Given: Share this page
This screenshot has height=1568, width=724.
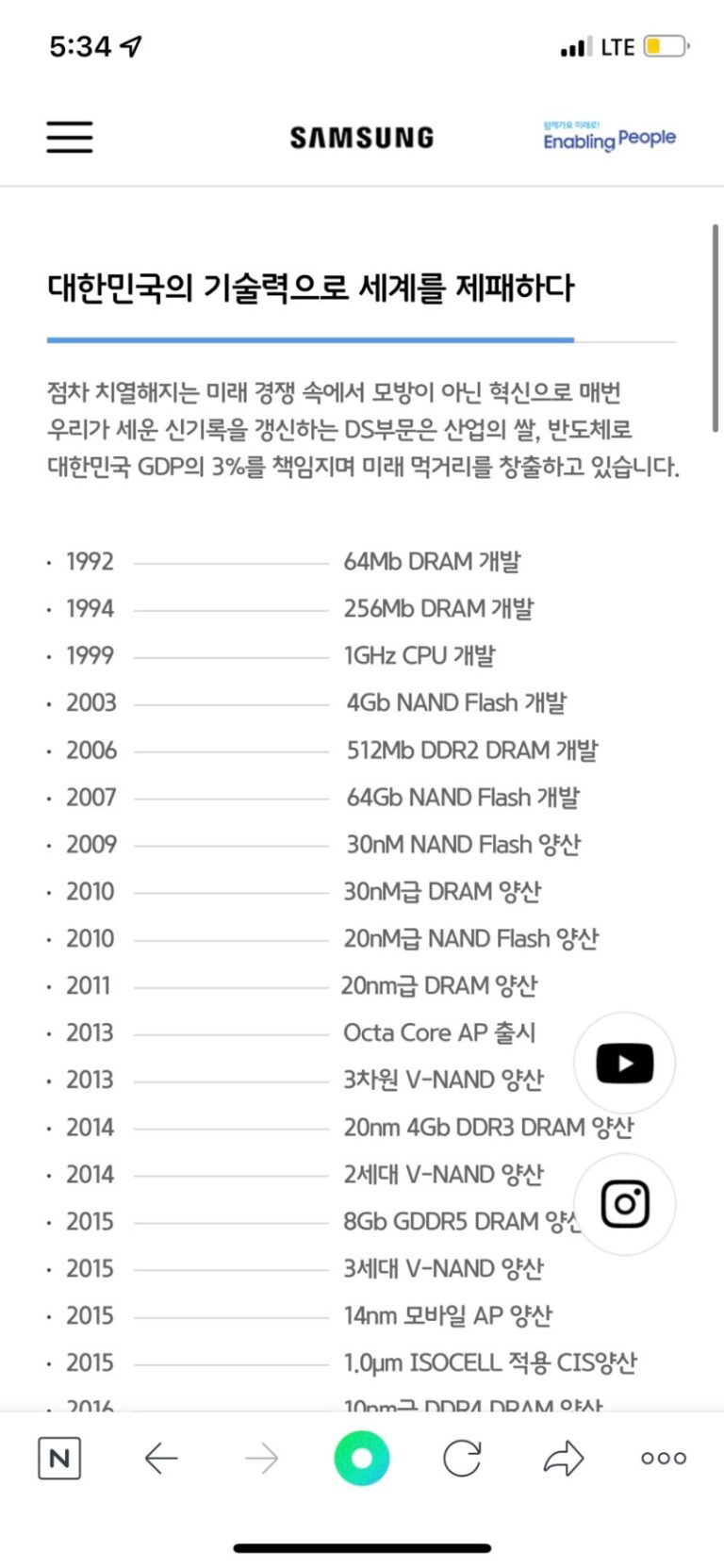Looking at the screenshot, I should tap(564, 1459).
